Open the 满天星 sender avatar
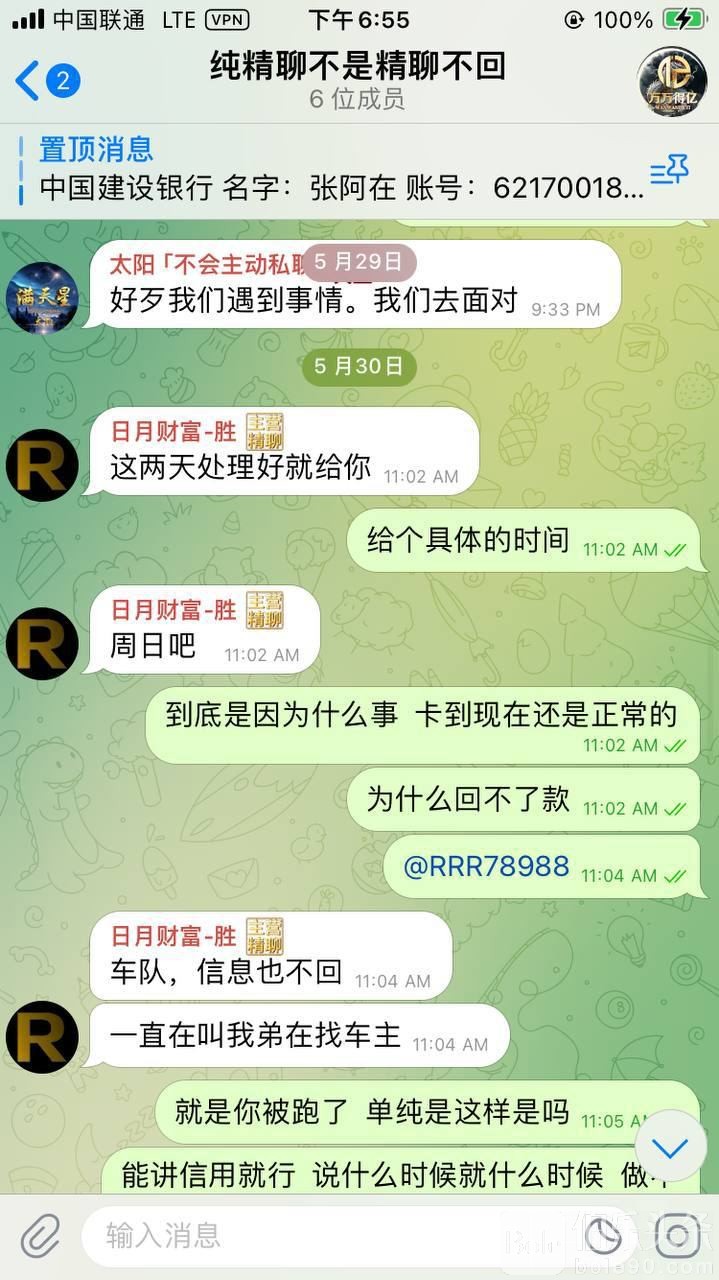The width and height of the screenshot is (719, 1280). 42,298
